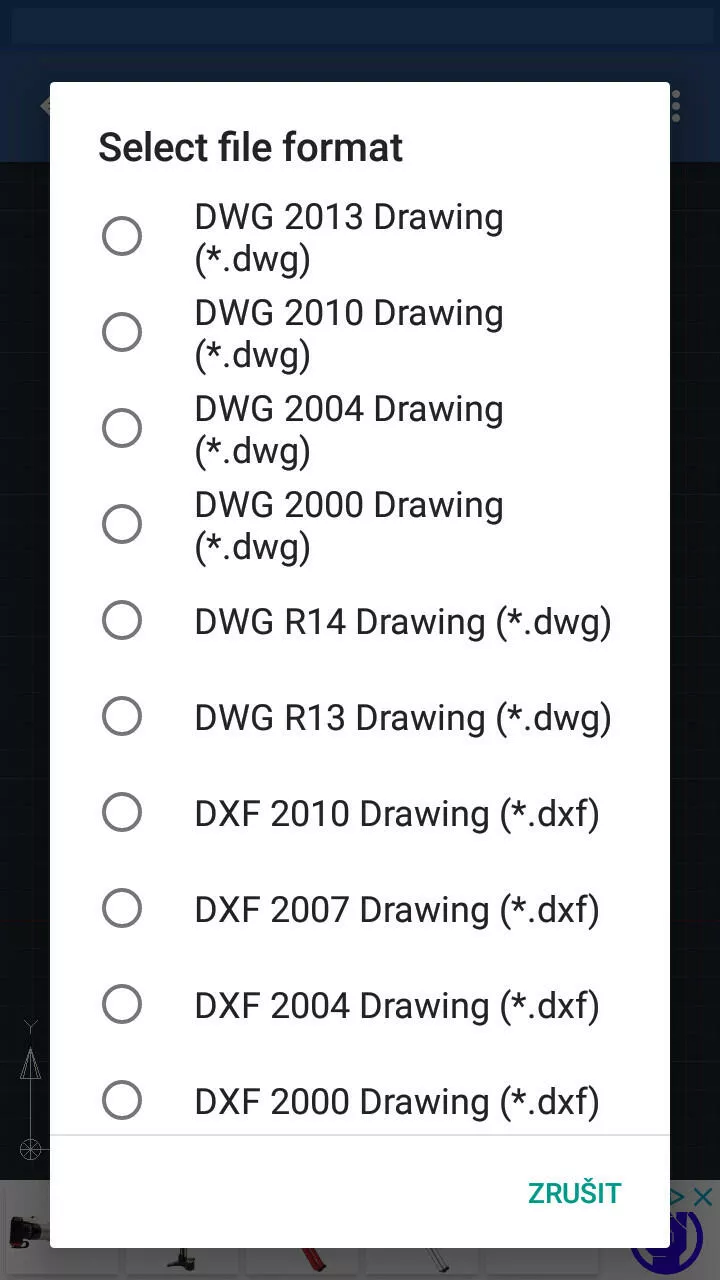Choose DWG R14 Drawing format
This screenshot has height=1280, width=720.
click(360, 621)
